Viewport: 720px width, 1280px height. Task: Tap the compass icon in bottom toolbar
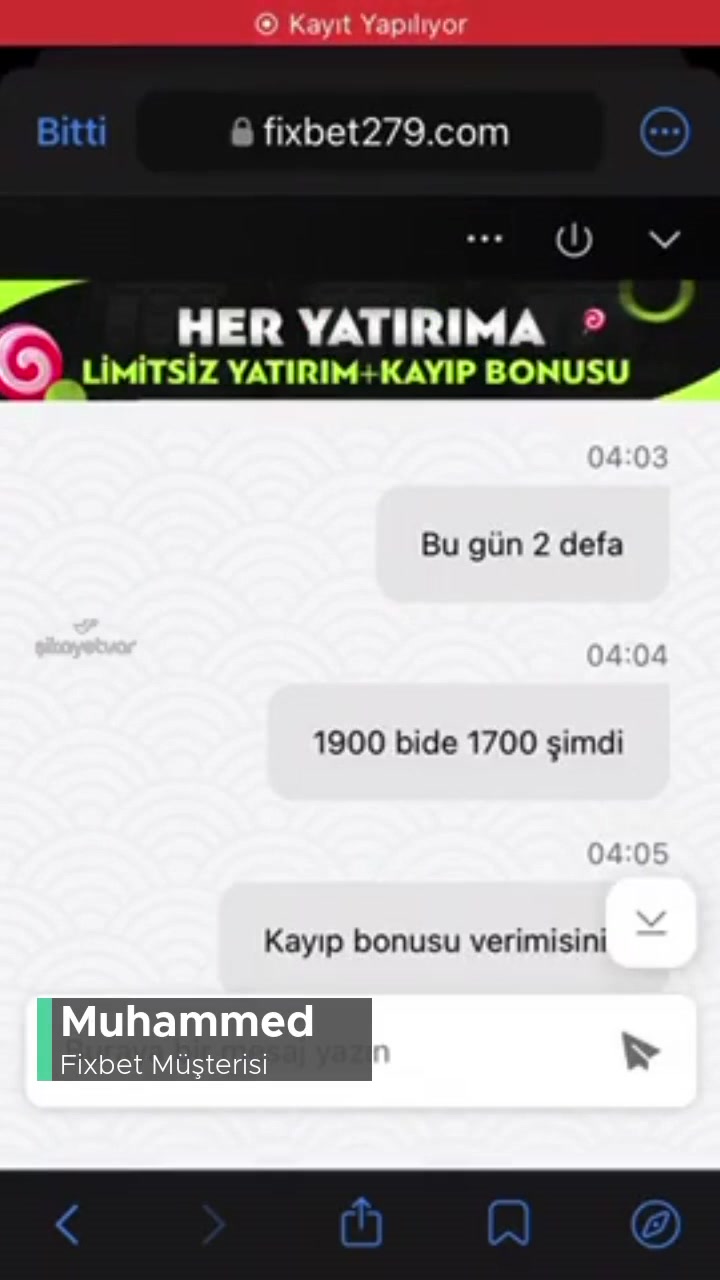pyautogui.click(x=655, y=1223)
